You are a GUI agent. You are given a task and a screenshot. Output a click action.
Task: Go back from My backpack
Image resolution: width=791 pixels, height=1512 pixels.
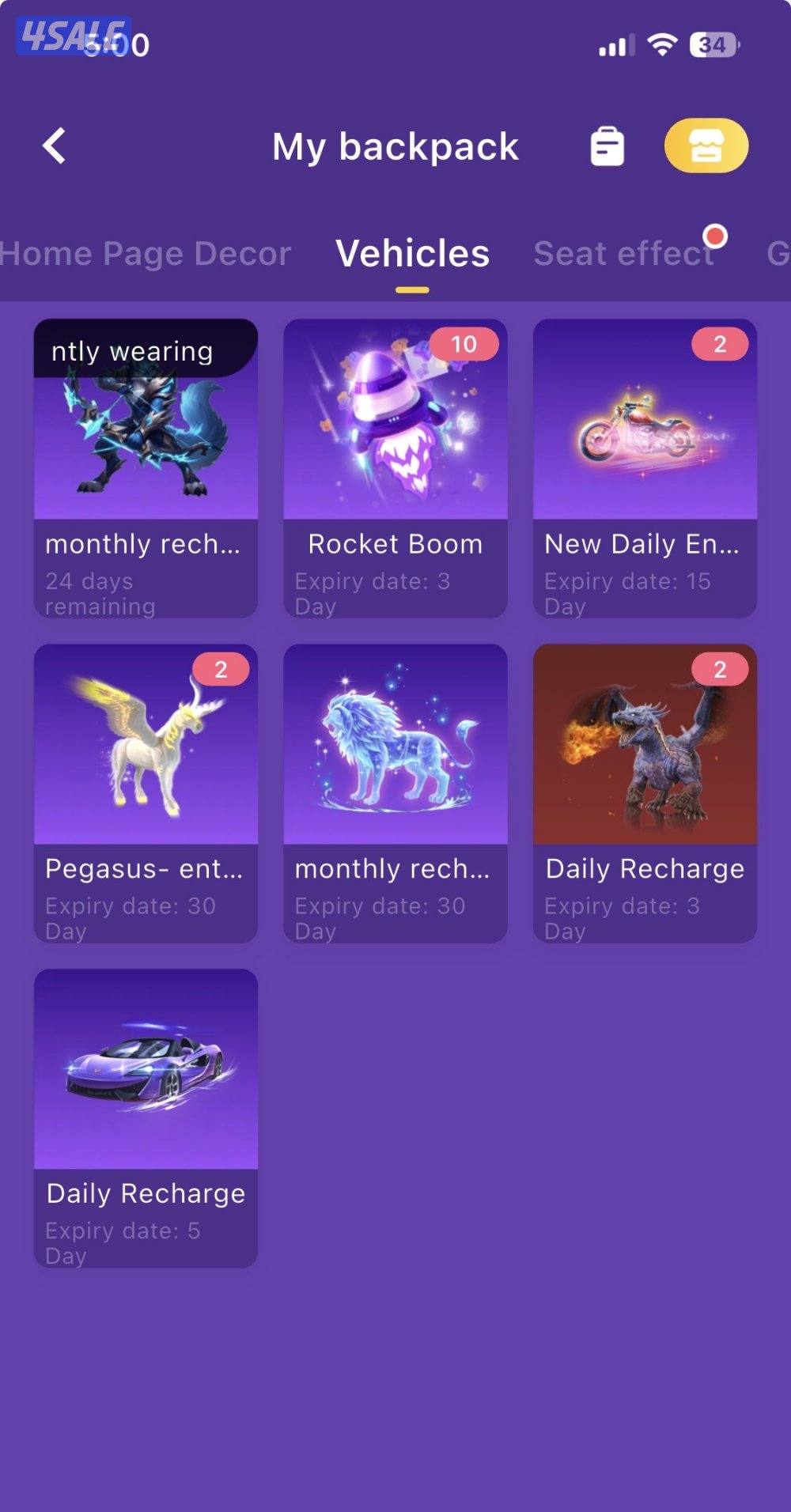(x=54, y=146)
